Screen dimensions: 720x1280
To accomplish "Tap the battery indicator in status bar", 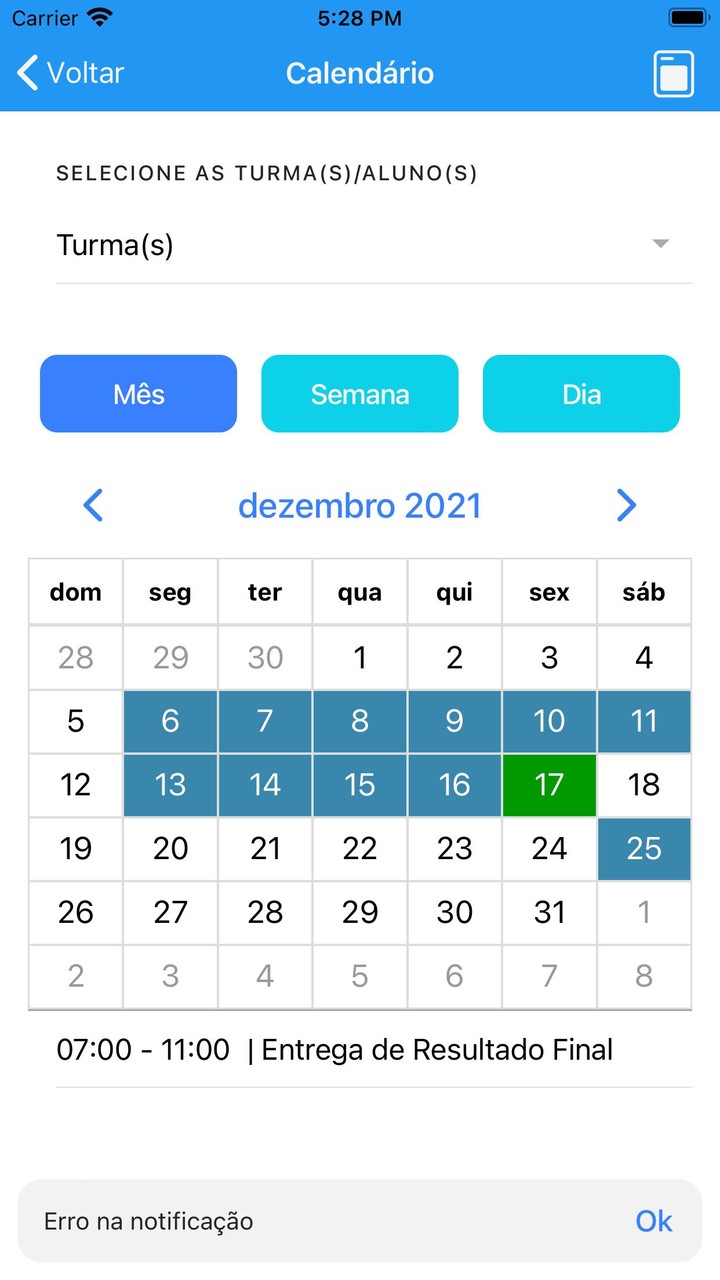I will tap(687, 16).
